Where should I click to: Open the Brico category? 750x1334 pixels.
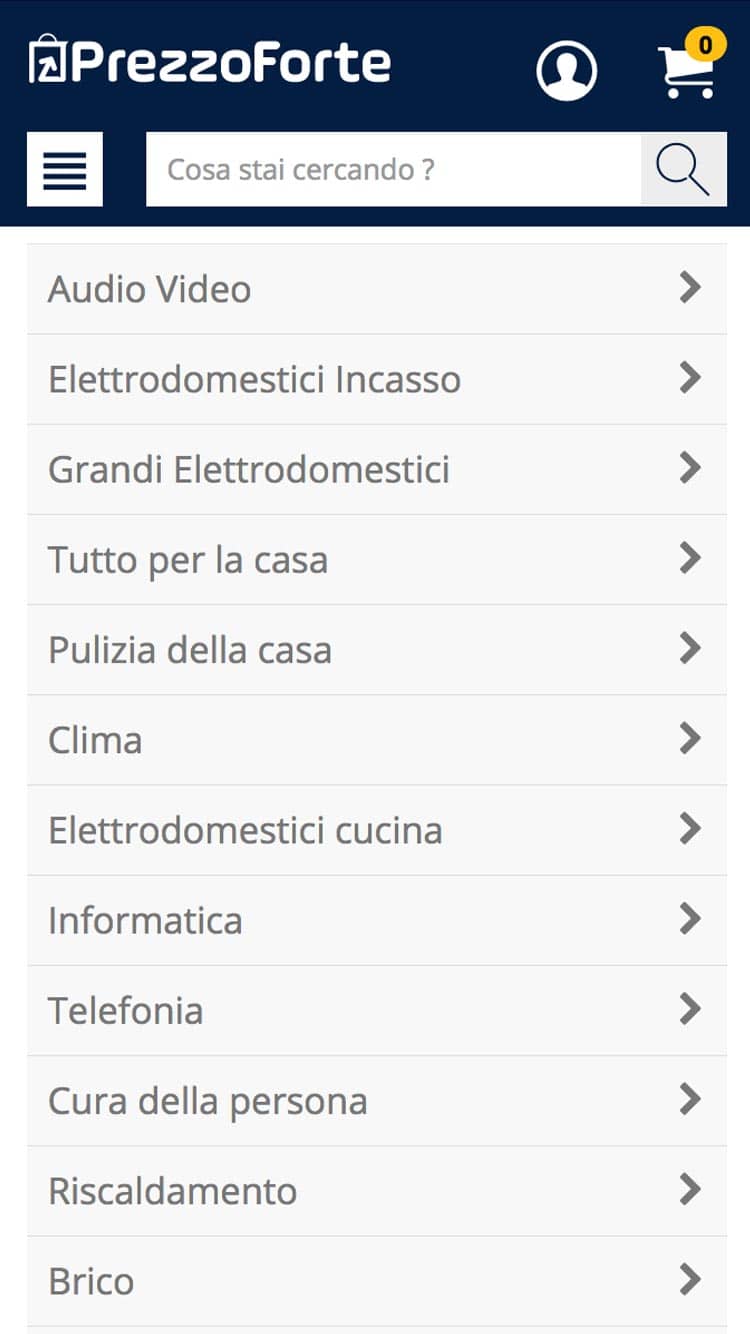377,1281
